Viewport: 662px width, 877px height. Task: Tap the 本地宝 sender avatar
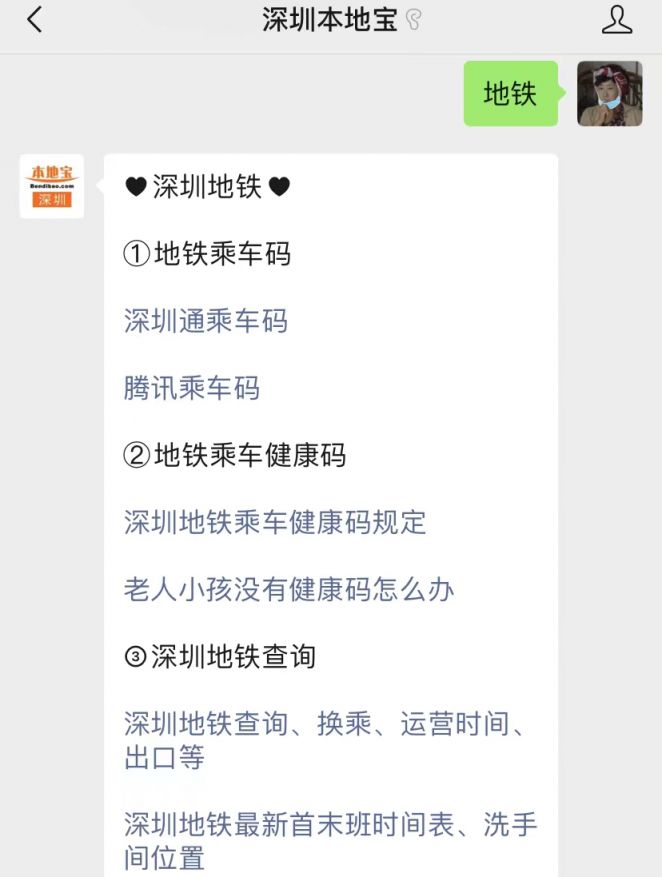coord(52,186)
